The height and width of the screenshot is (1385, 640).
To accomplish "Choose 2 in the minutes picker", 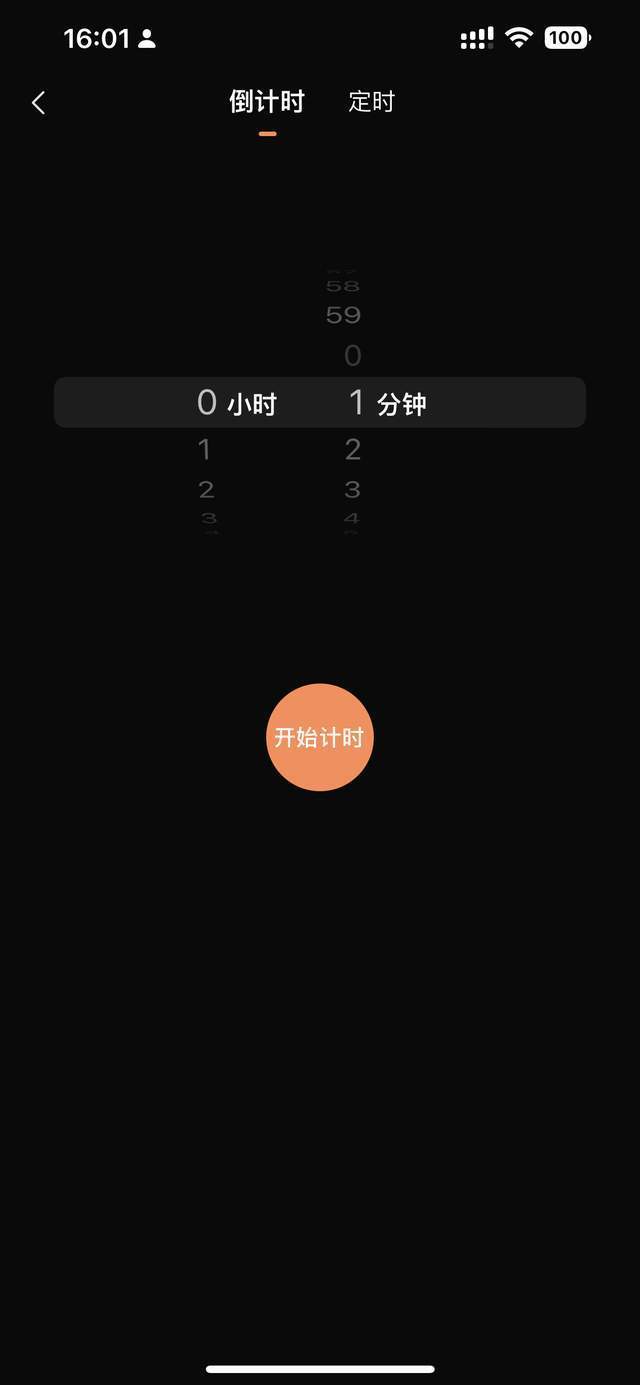I will [352, 450].
